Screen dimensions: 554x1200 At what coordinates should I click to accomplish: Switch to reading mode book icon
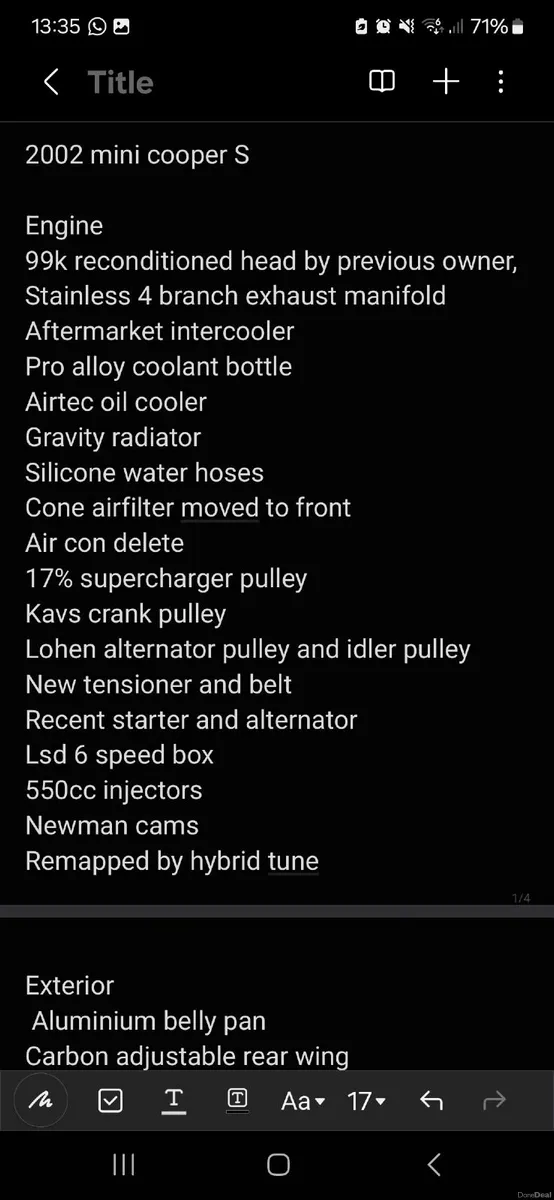pyautogui.click(x=382, y=82)
